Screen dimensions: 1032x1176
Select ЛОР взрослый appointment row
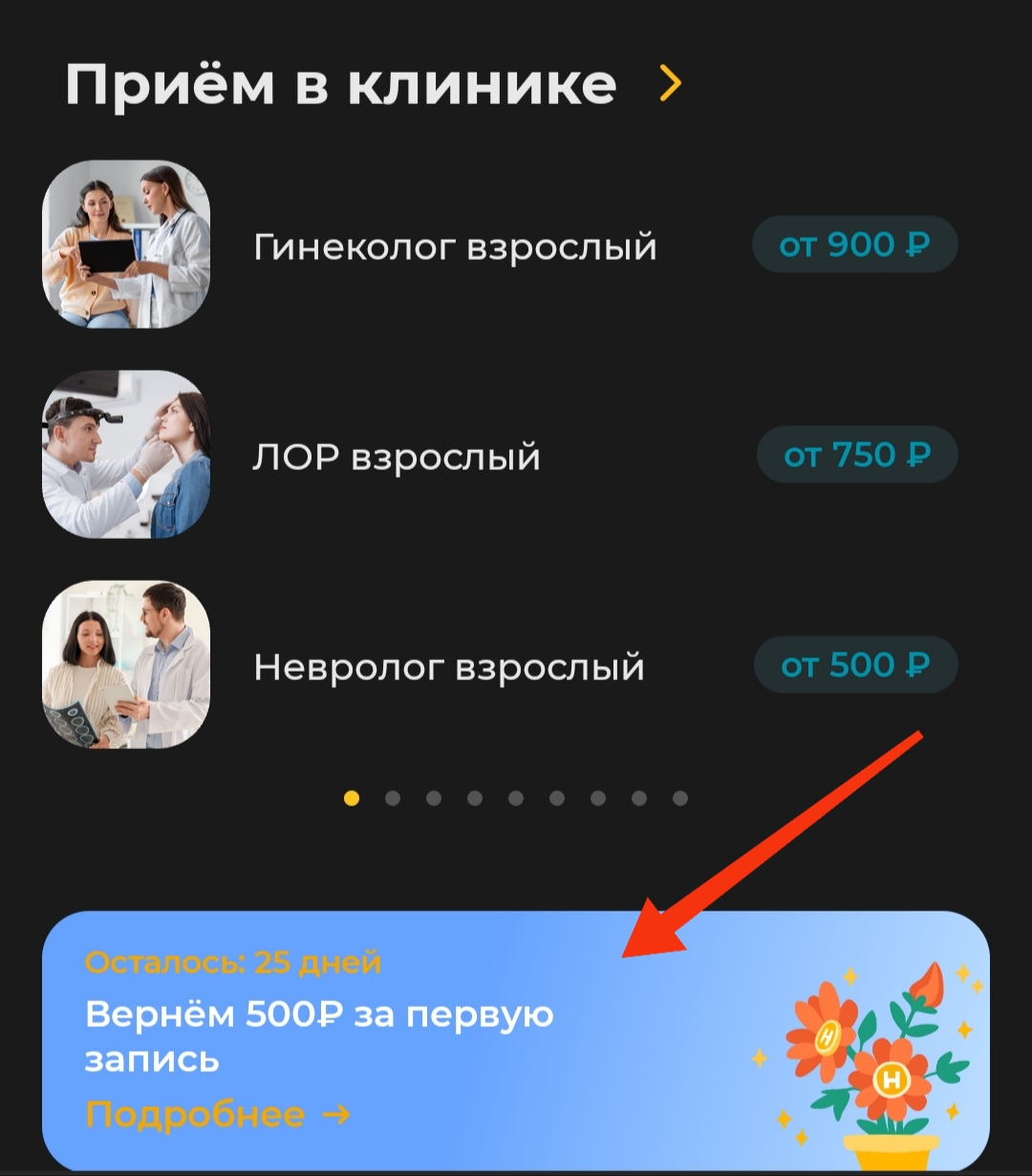point(397,457)
